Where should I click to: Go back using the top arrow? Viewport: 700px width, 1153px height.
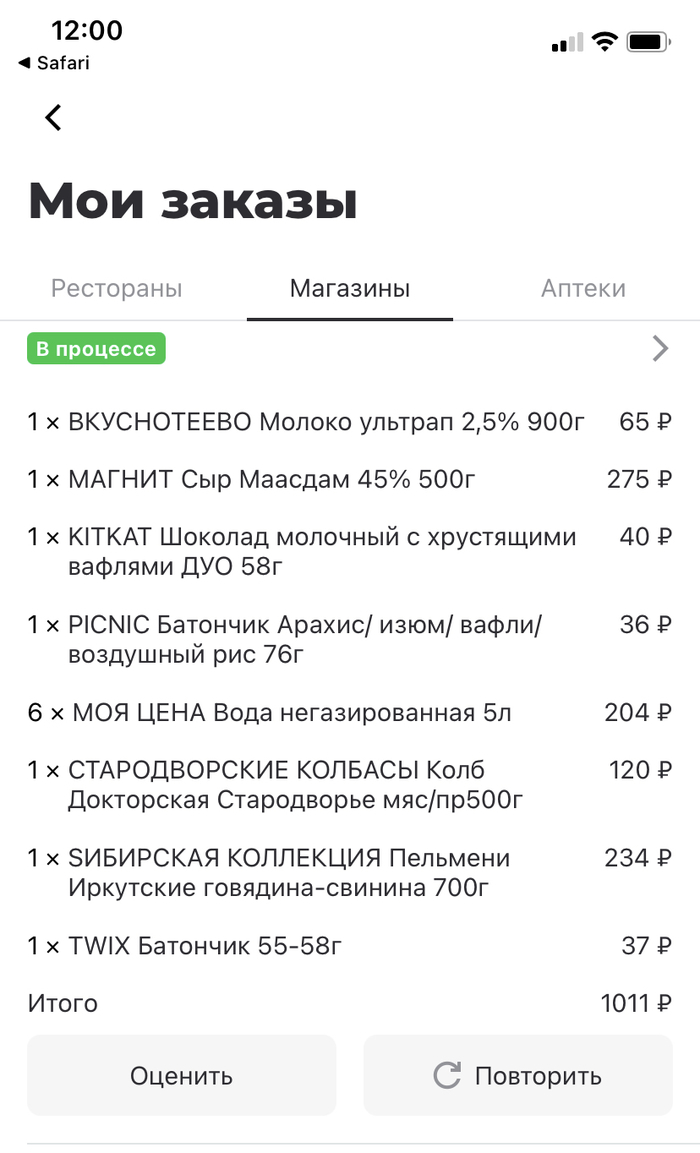click(x=54, y=118)
